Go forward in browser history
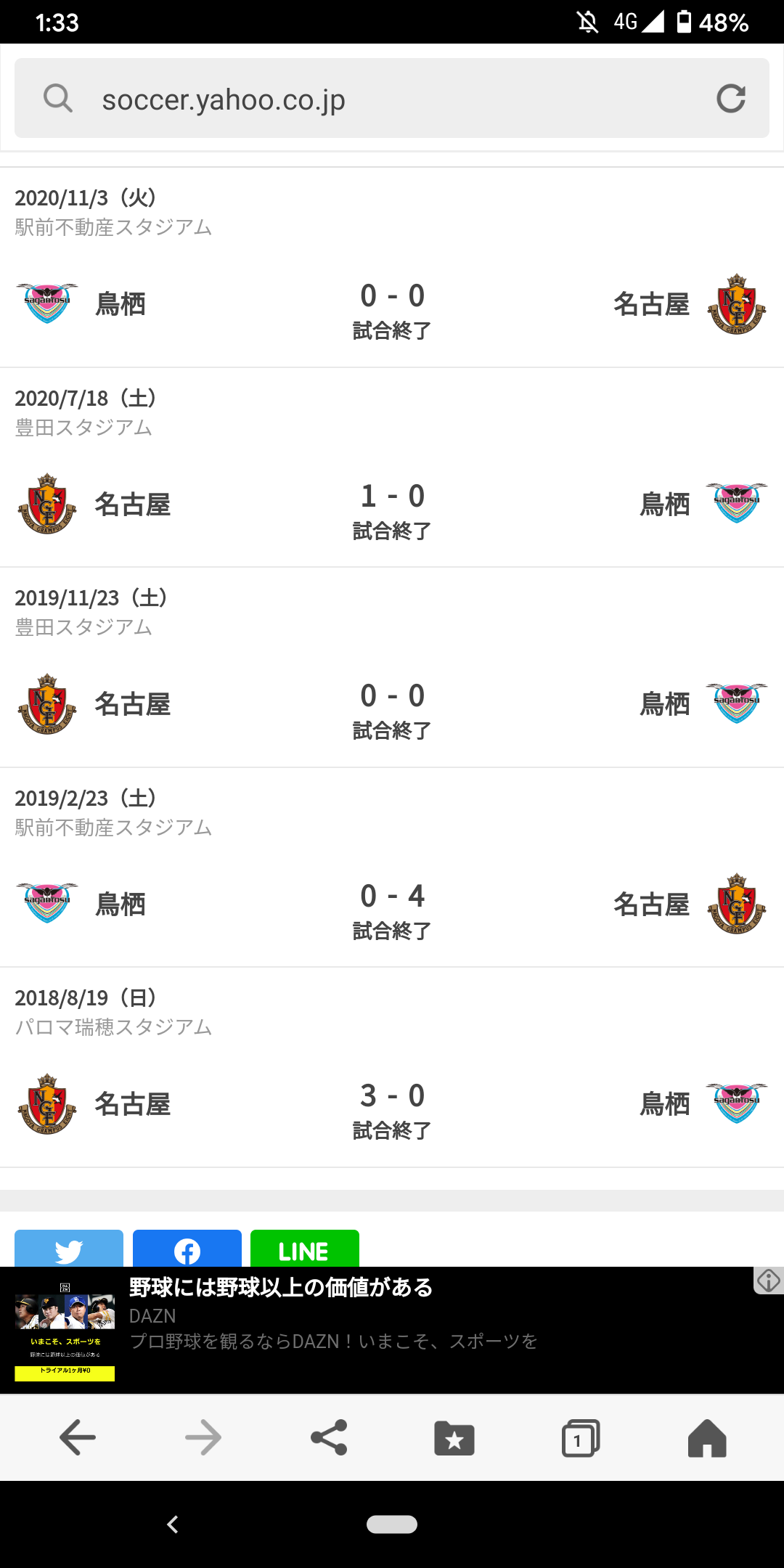Viewport: 784px width, 1568px height. point(203,1437)
